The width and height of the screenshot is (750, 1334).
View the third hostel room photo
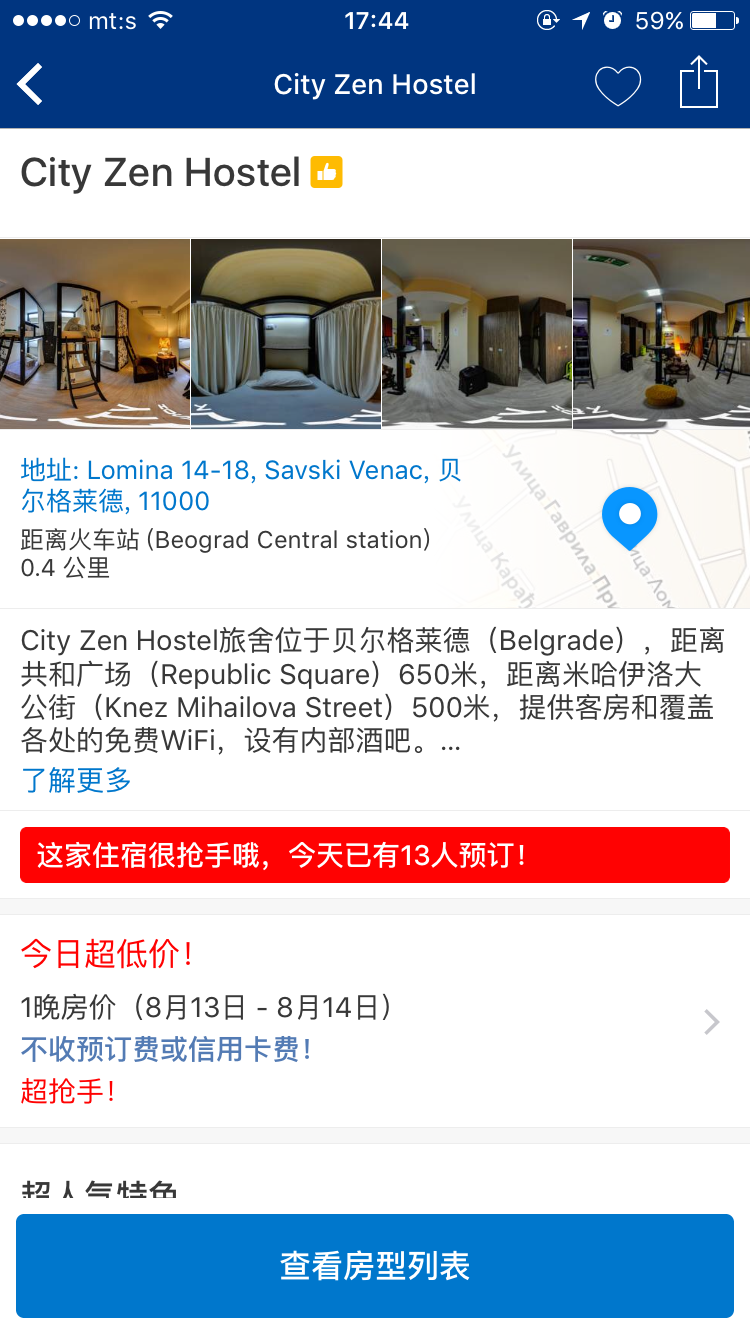[x=477, y=333]
